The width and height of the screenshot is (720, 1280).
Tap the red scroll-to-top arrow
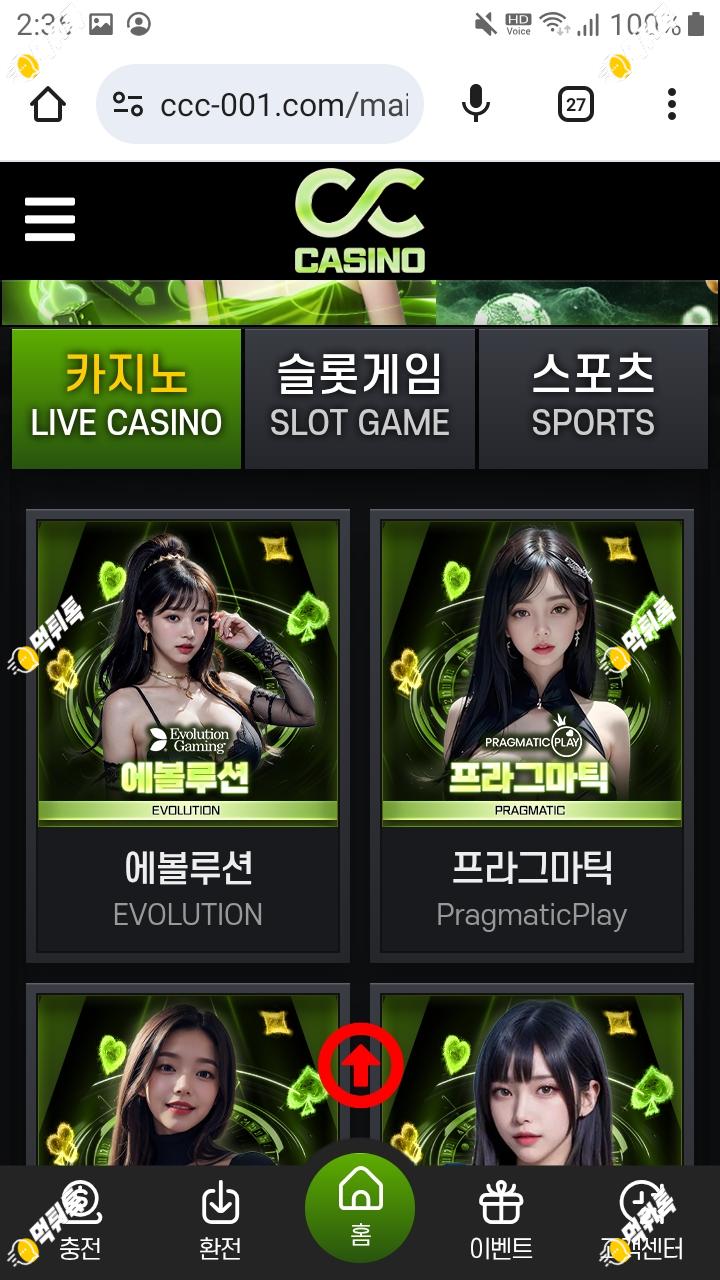pyautogui.click(x=361, y=1066)
